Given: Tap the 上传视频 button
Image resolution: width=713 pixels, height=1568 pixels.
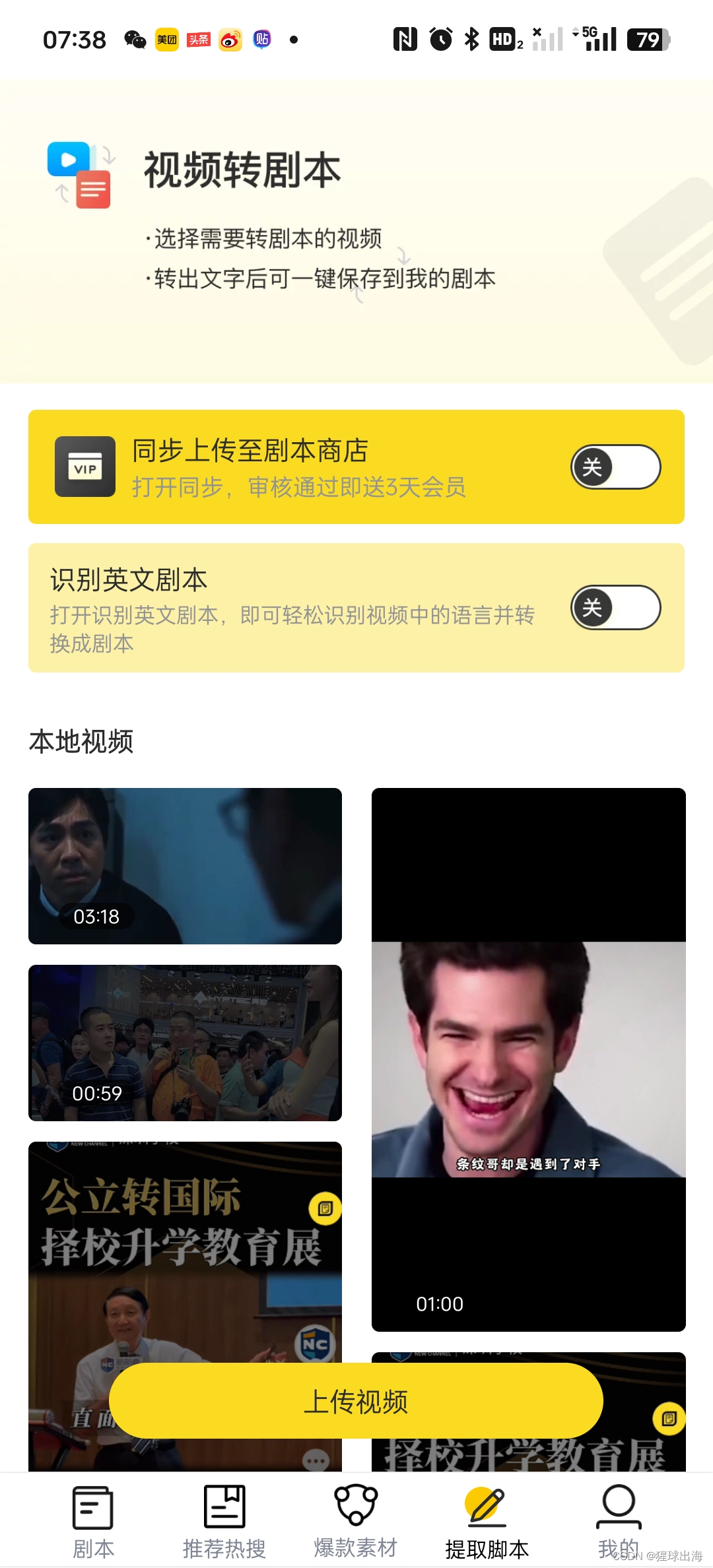Looking at the screenshot, I should click(x=356, y=1401).
